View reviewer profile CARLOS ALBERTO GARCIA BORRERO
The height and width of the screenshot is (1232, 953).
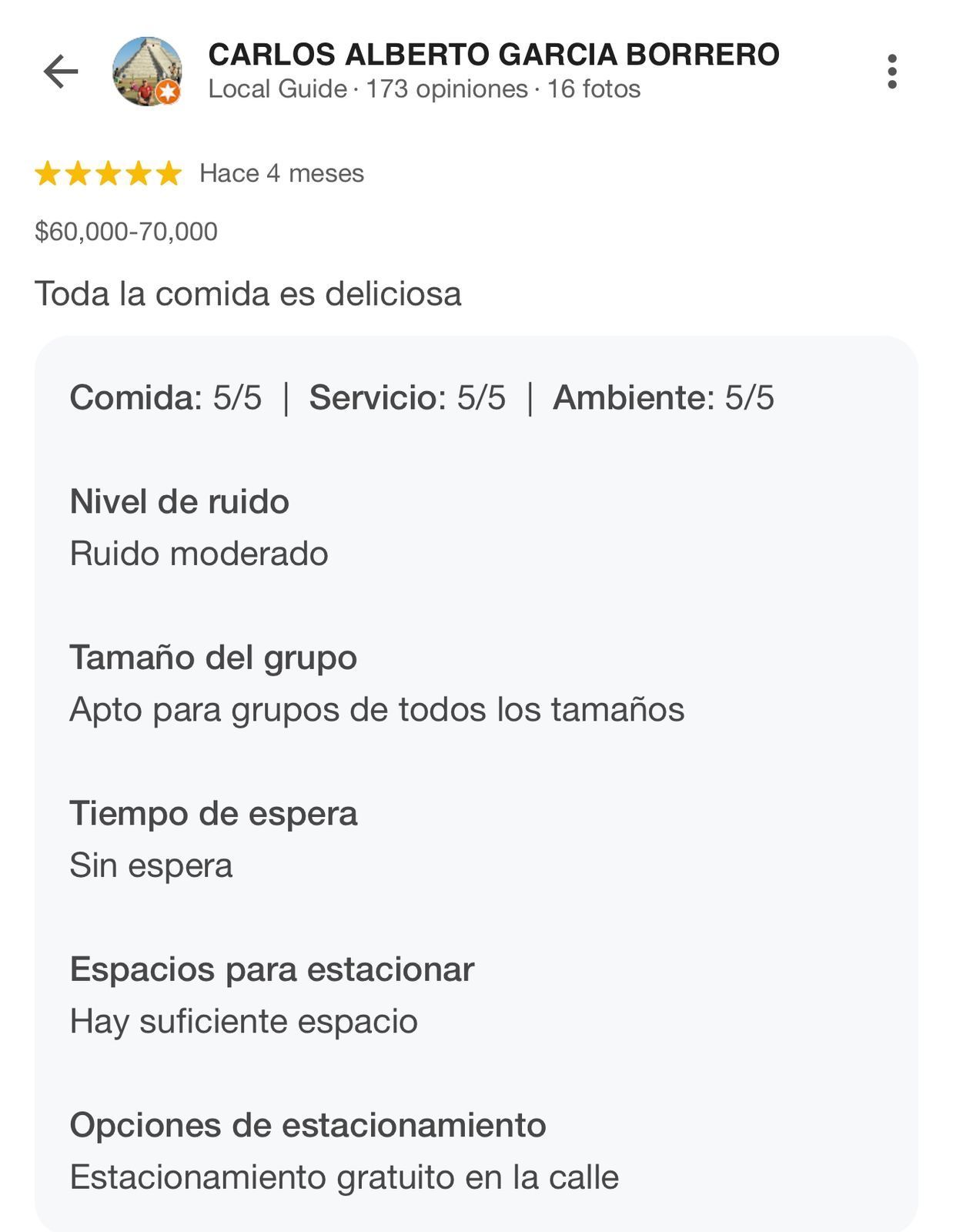coord(493,55)
